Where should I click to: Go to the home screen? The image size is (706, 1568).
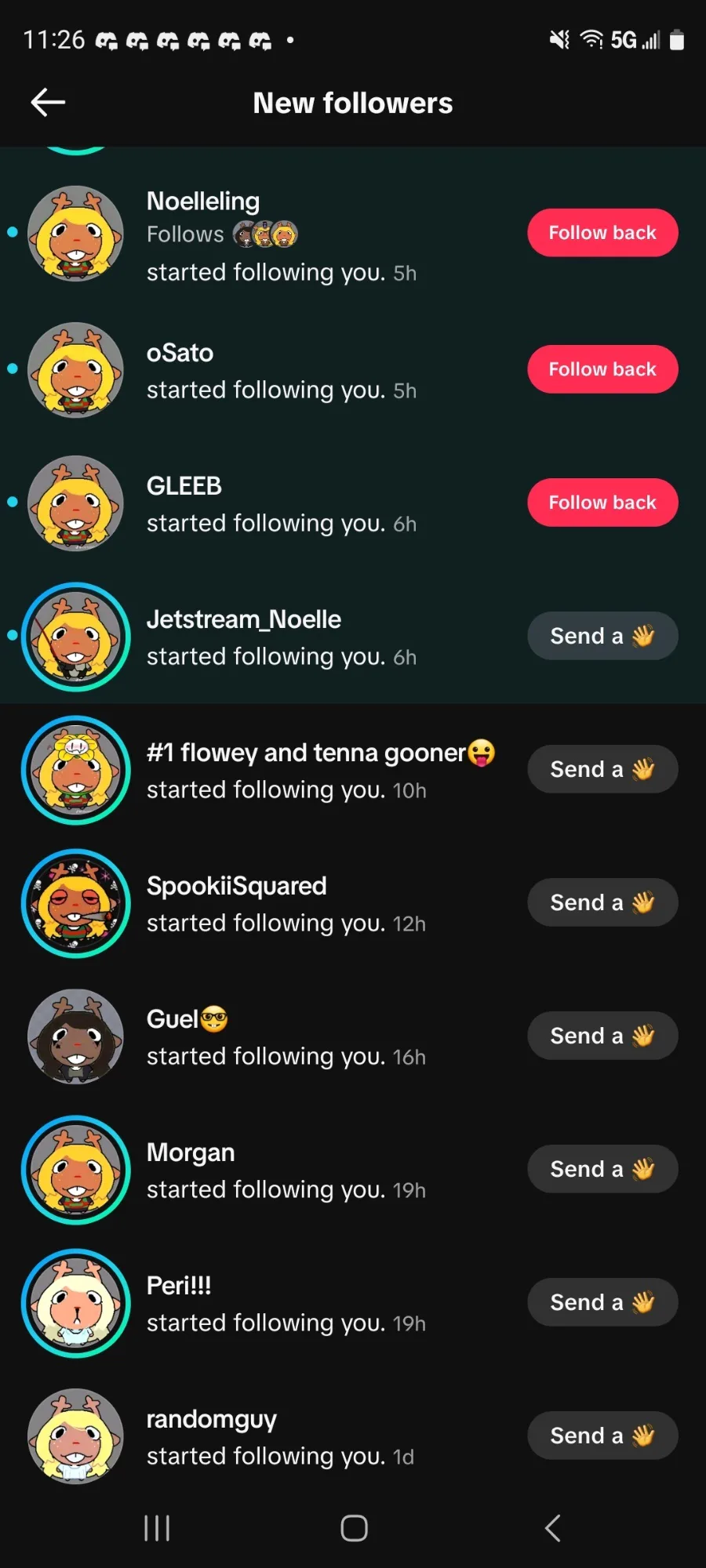point(354,1527)
